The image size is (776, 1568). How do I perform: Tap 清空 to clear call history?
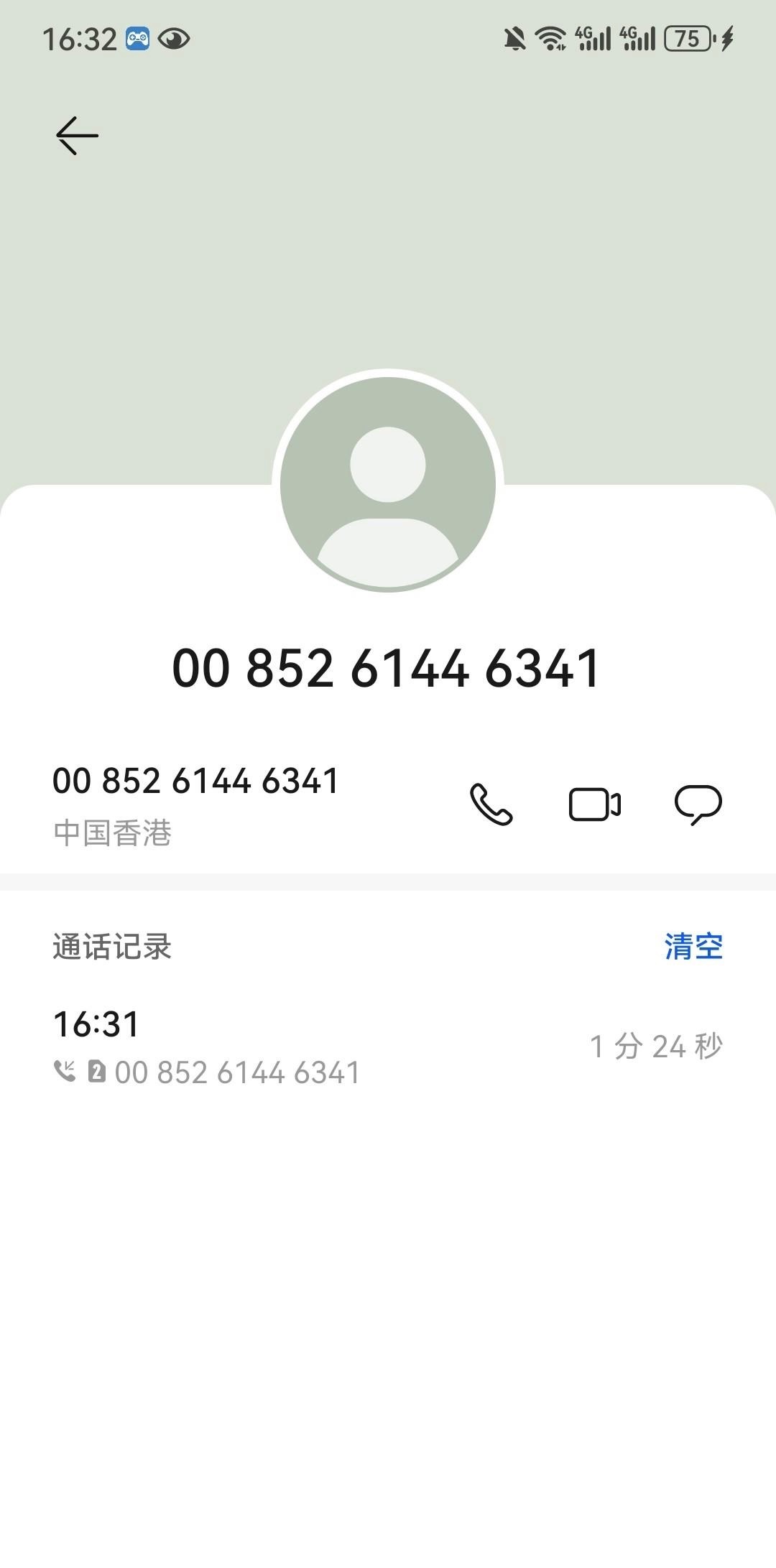click(x=693, y=947)
